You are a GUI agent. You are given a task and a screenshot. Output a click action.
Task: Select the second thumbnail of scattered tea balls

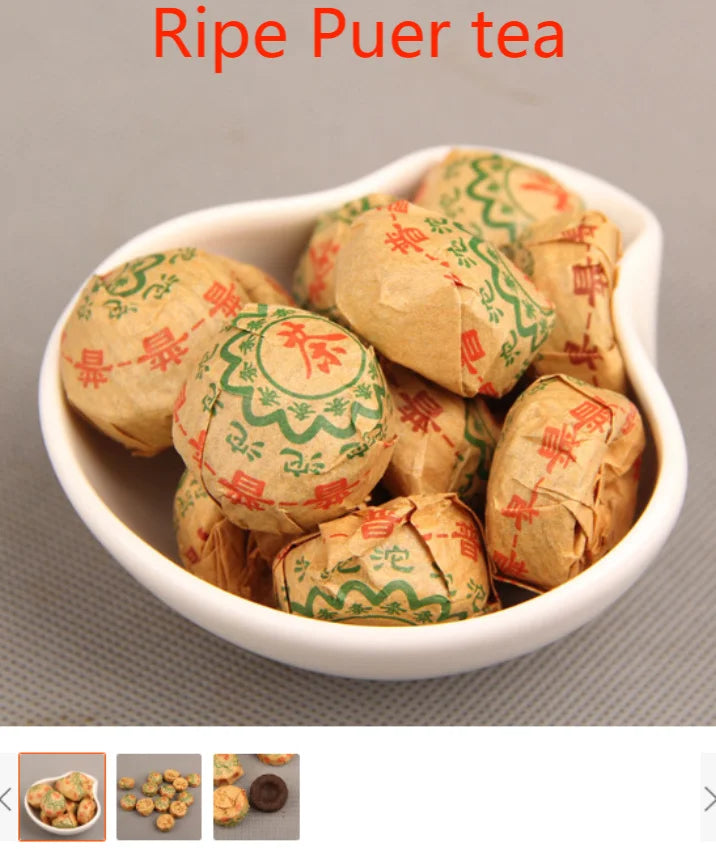click(158, 796)
